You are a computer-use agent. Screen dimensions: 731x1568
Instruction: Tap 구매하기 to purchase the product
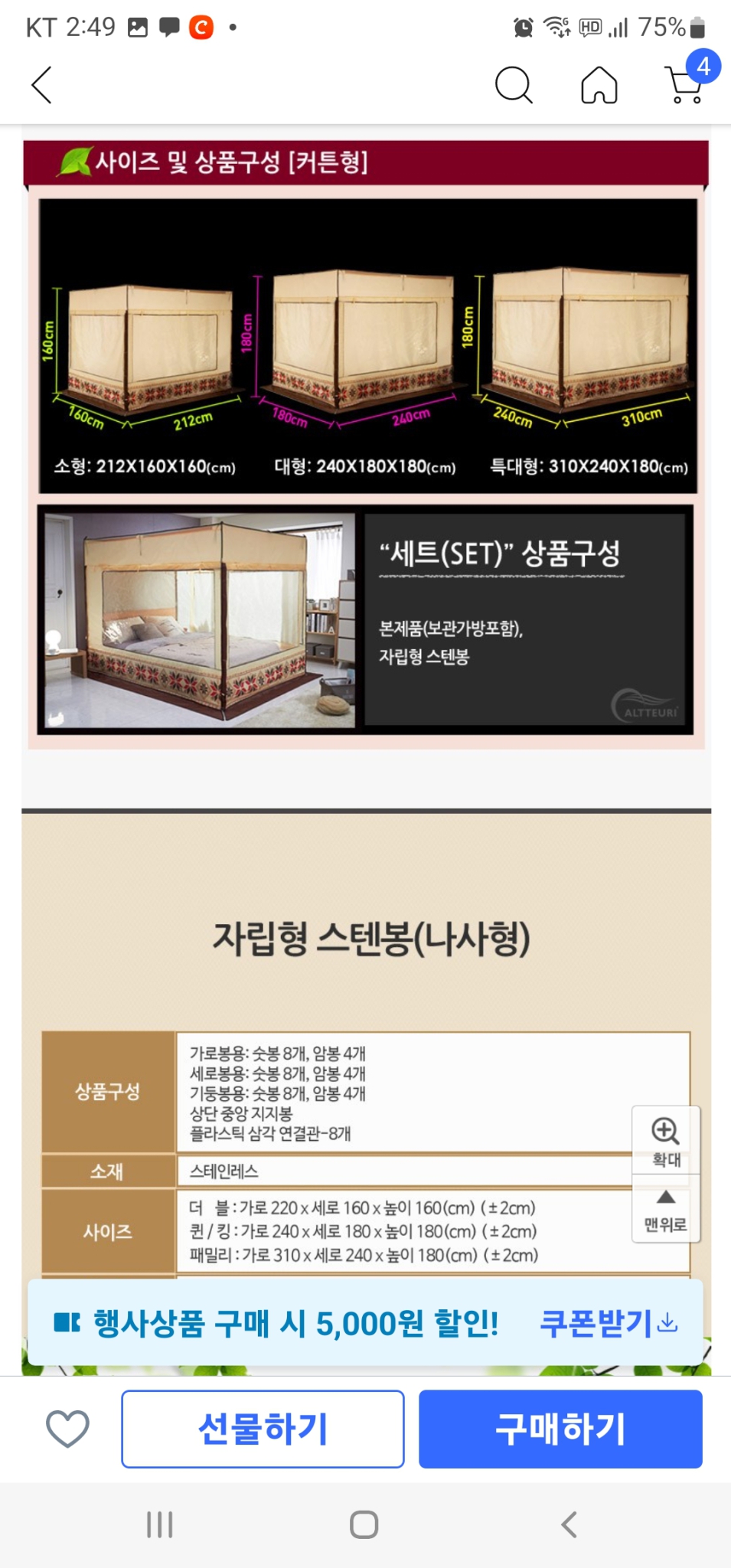point(560,1429)
